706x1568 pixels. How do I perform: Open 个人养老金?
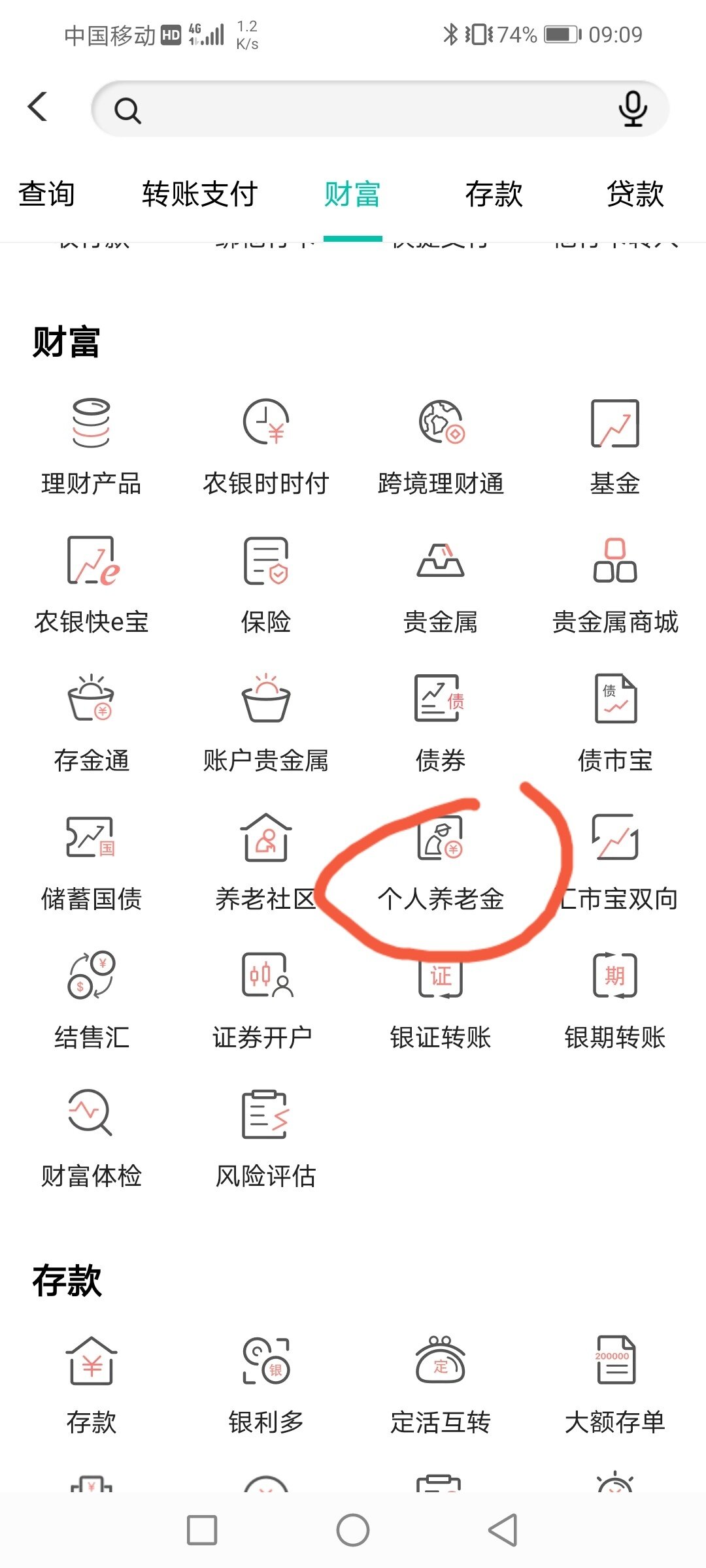[x=441, y=862]
